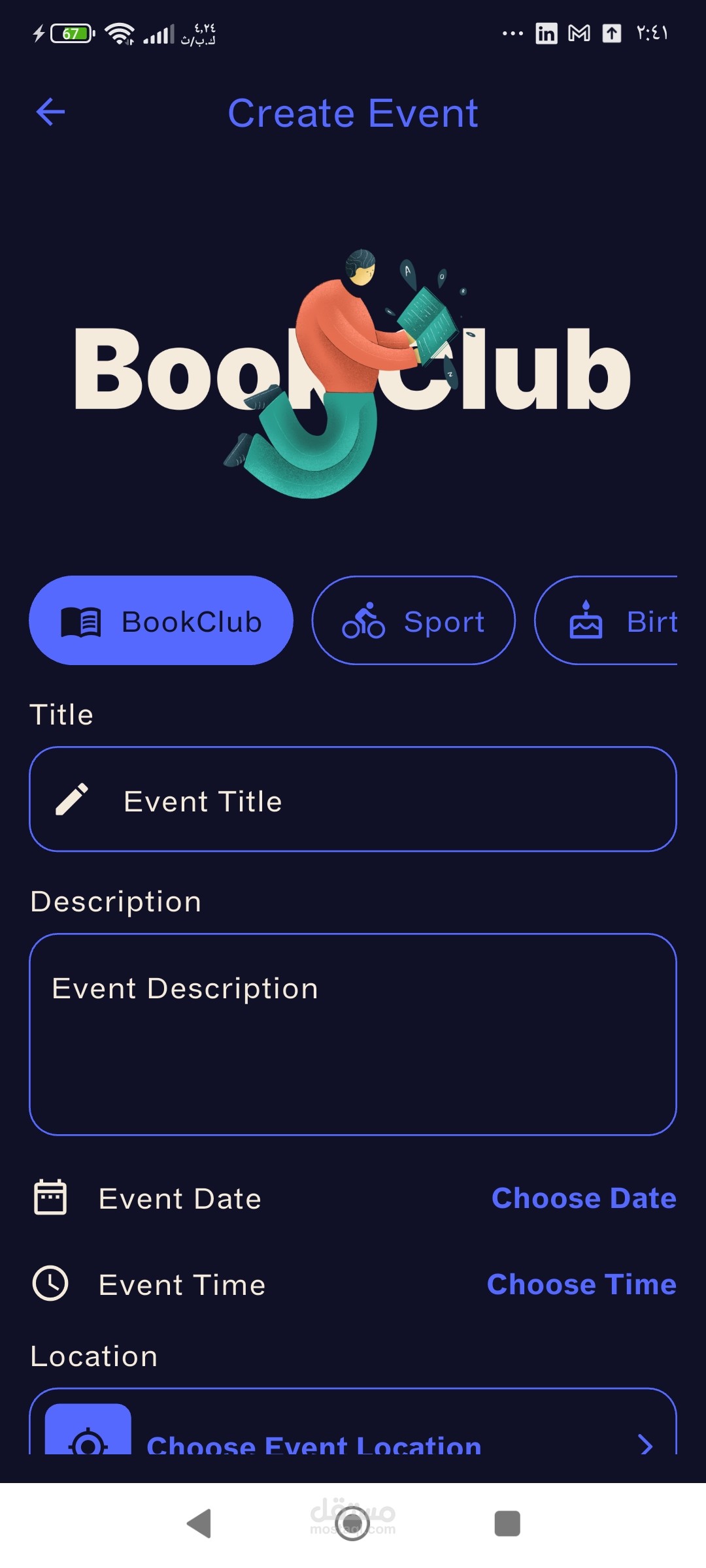Image resolution: width=706 pixels, height=1568 pixels.
Task: Tap the system home button
Action: click(x=352, y=1524)
